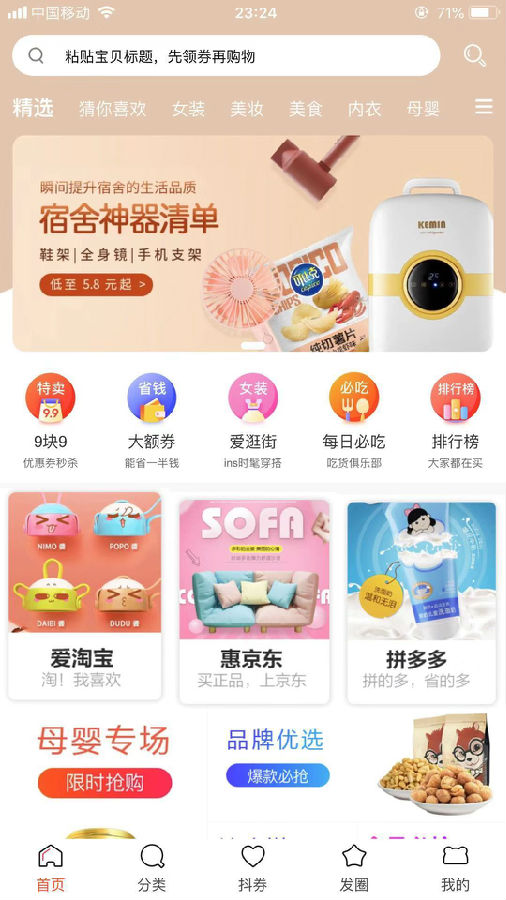The width and height of the screenshot is (506, 900).
Task: Open the 宿舍神器清单 banner
Action: 253,243
